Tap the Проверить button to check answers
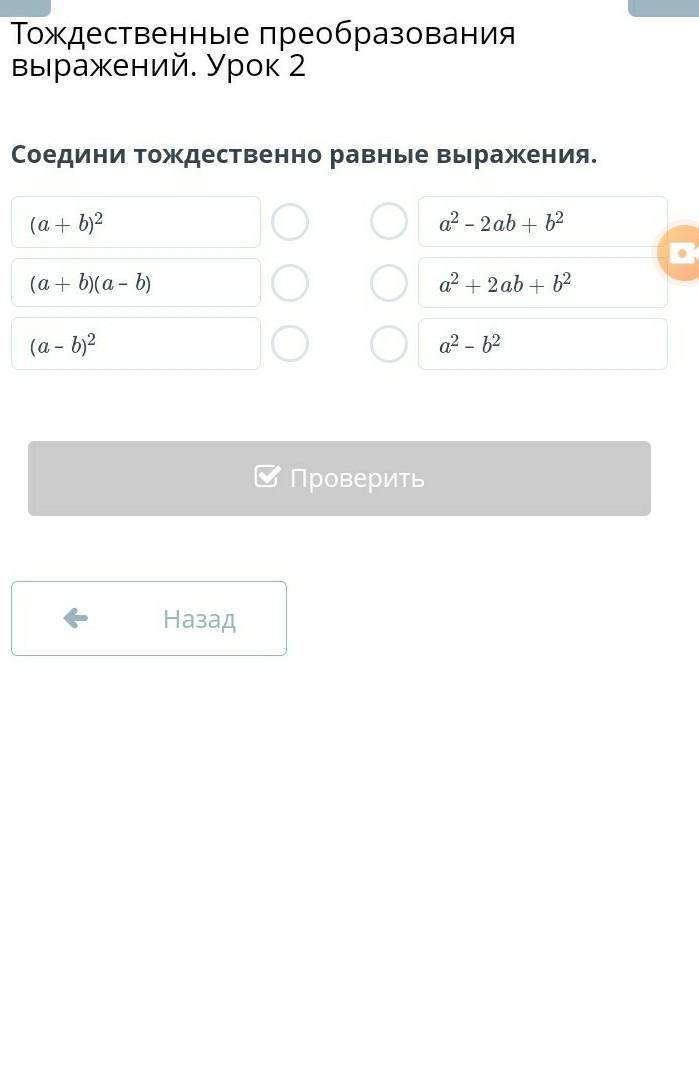Viewport: 699px width, 1080px height. (339, 478)
